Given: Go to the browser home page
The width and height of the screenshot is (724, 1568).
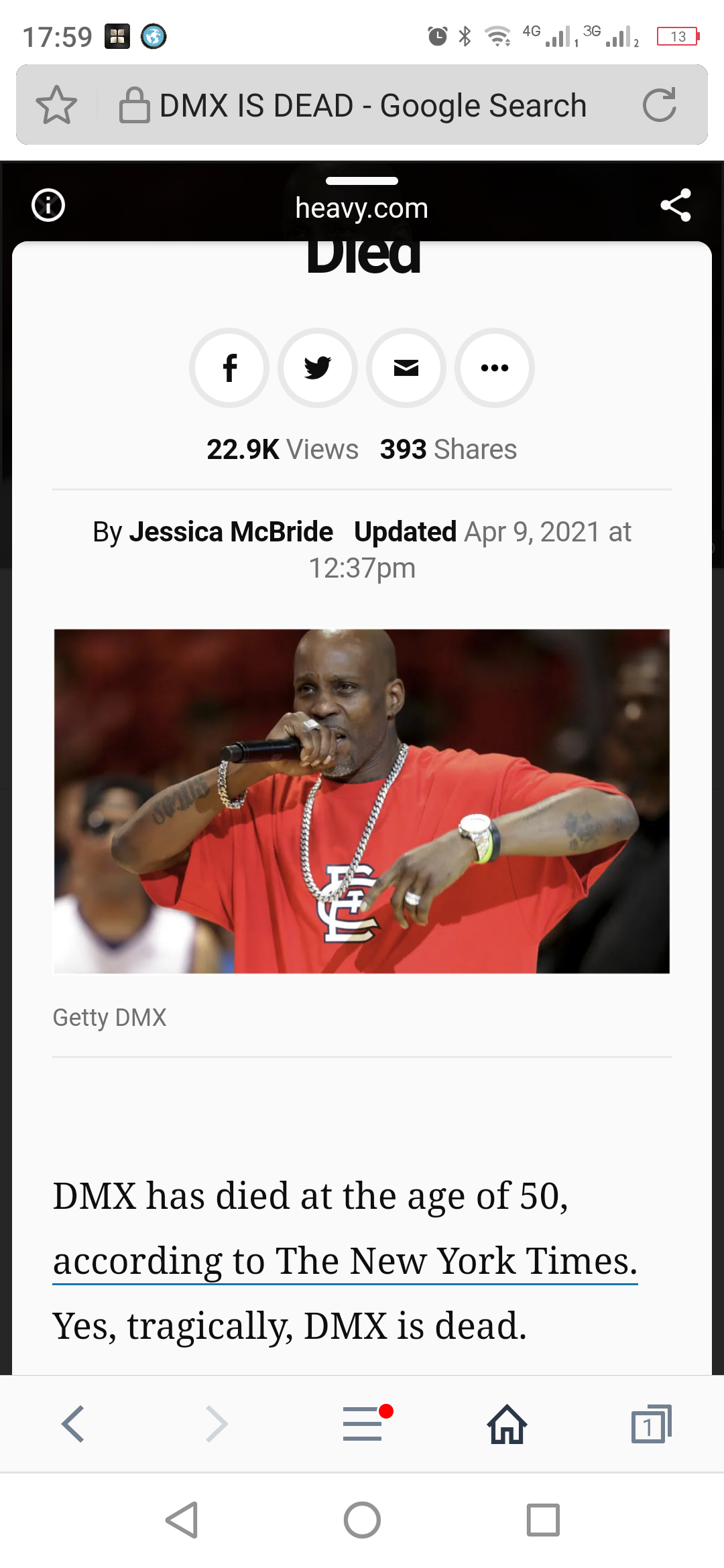Looking at the screenshot, I should 507,1424.
